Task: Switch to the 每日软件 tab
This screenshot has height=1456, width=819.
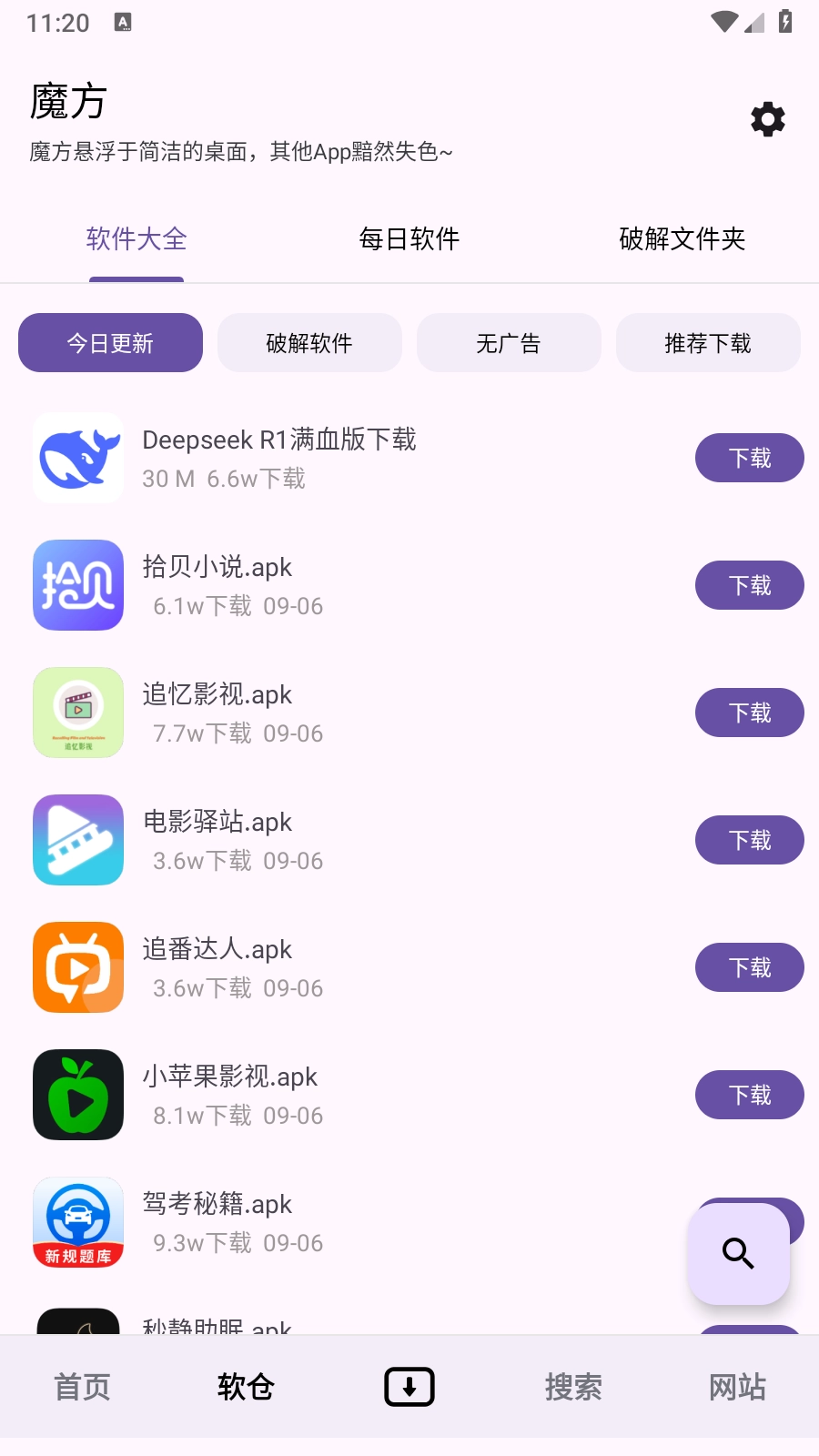Action: [409, 239]
